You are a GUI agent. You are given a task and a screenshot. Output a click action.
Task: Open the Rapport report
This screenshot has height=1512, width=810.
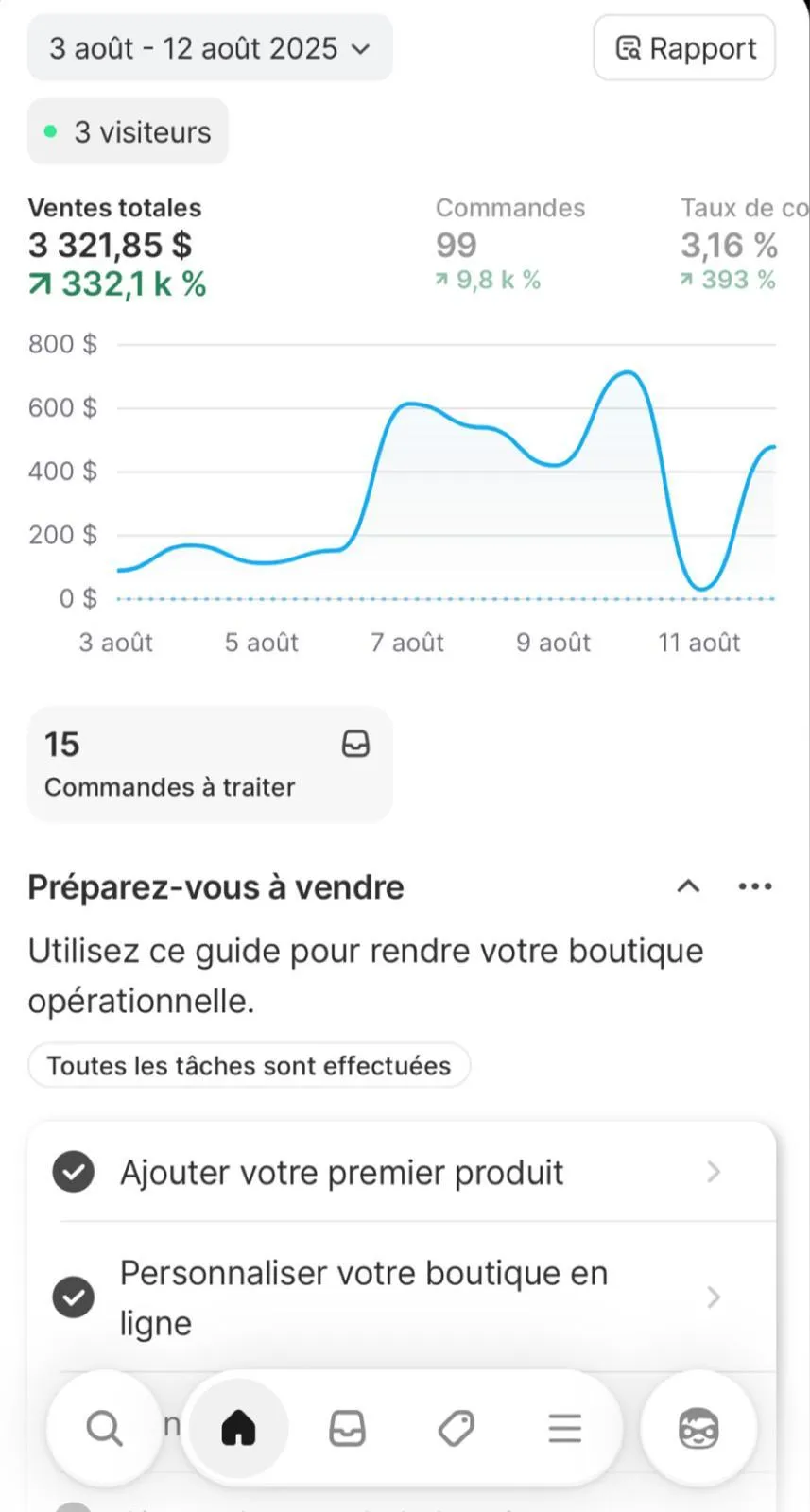[x=684, y=48]
